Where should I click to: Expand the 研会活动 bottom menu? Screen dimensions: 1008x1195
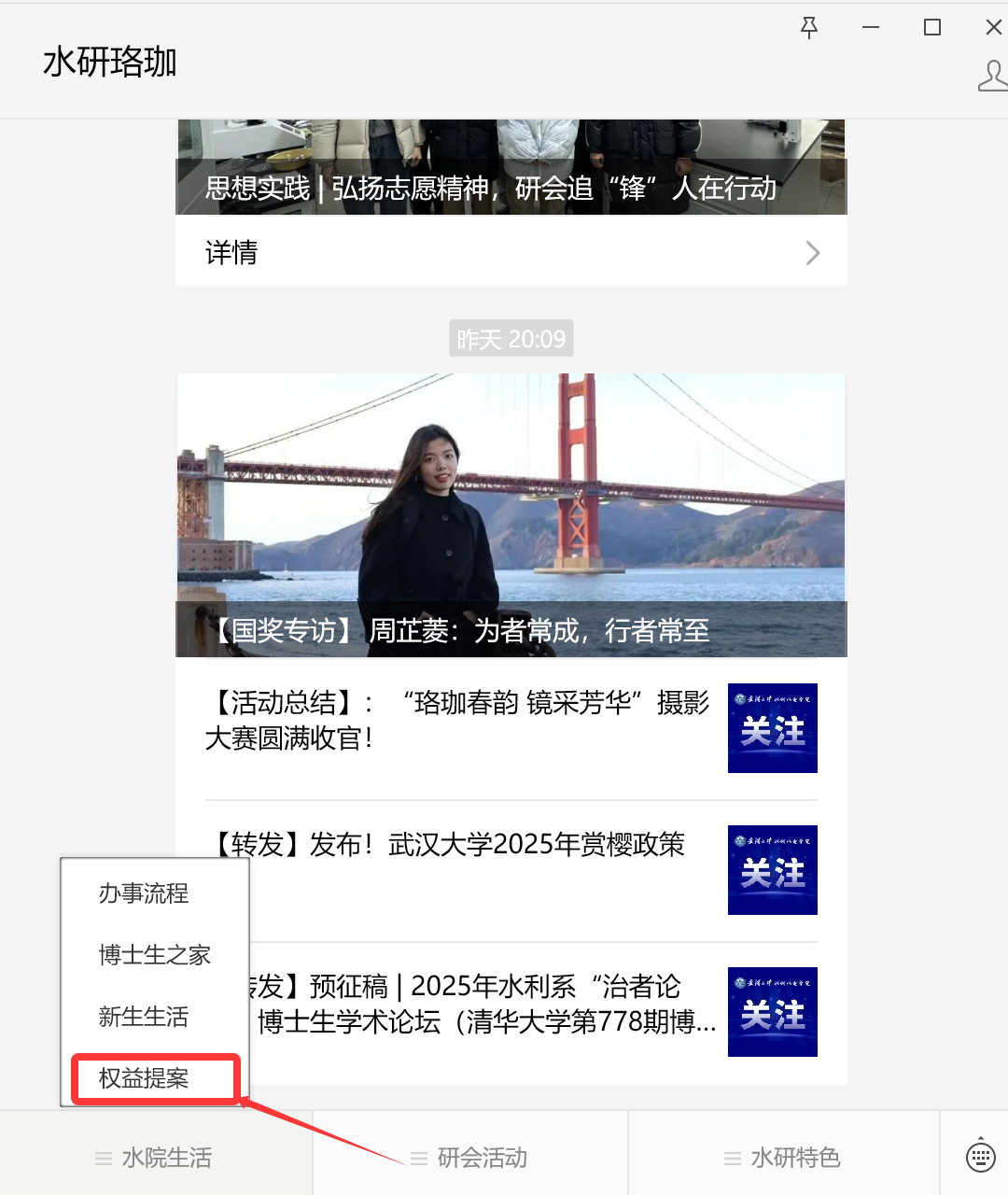pyautogui.click(x=469, y=1158)
